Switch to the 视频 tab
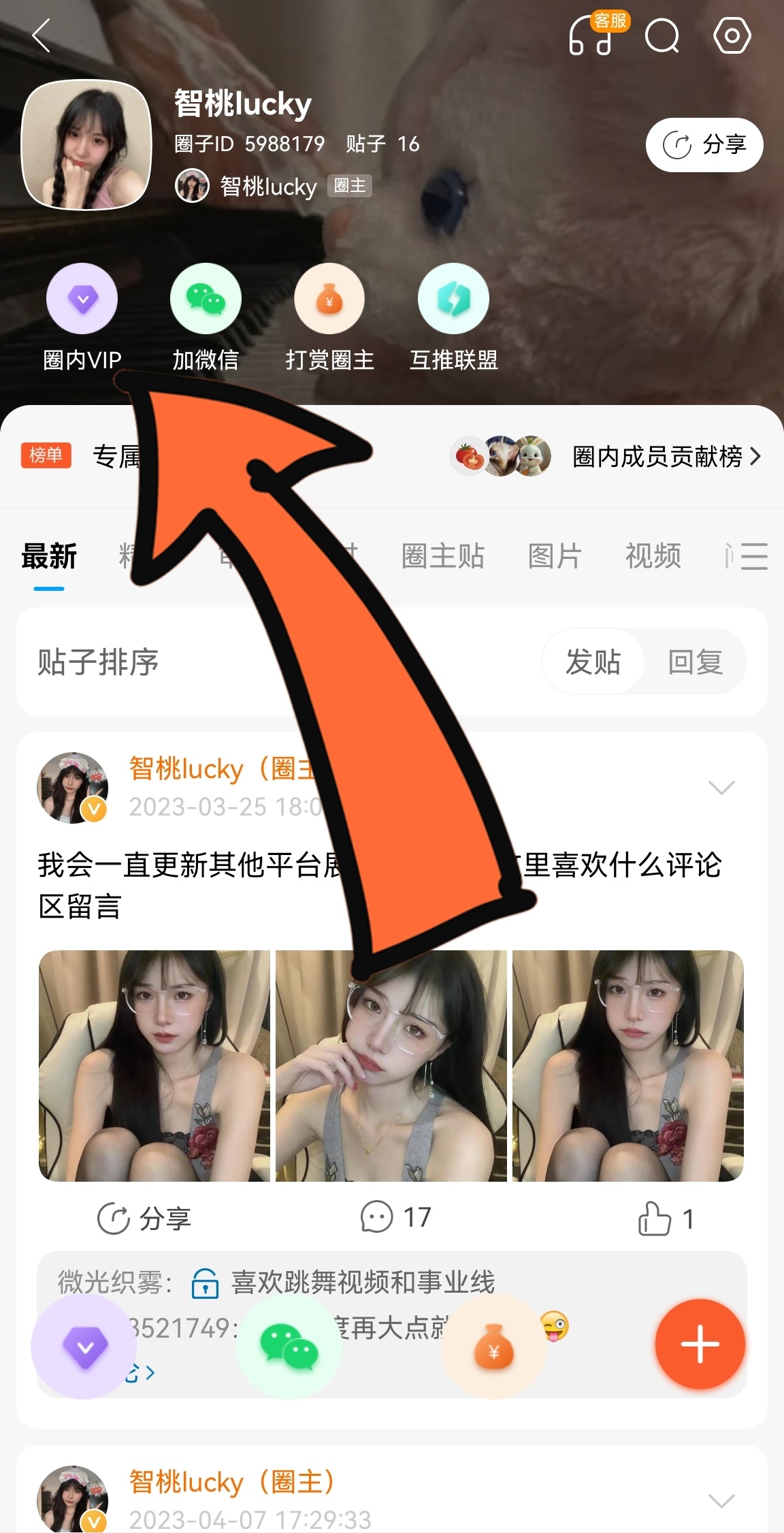 pyautogui.click(x=653, y=556)
